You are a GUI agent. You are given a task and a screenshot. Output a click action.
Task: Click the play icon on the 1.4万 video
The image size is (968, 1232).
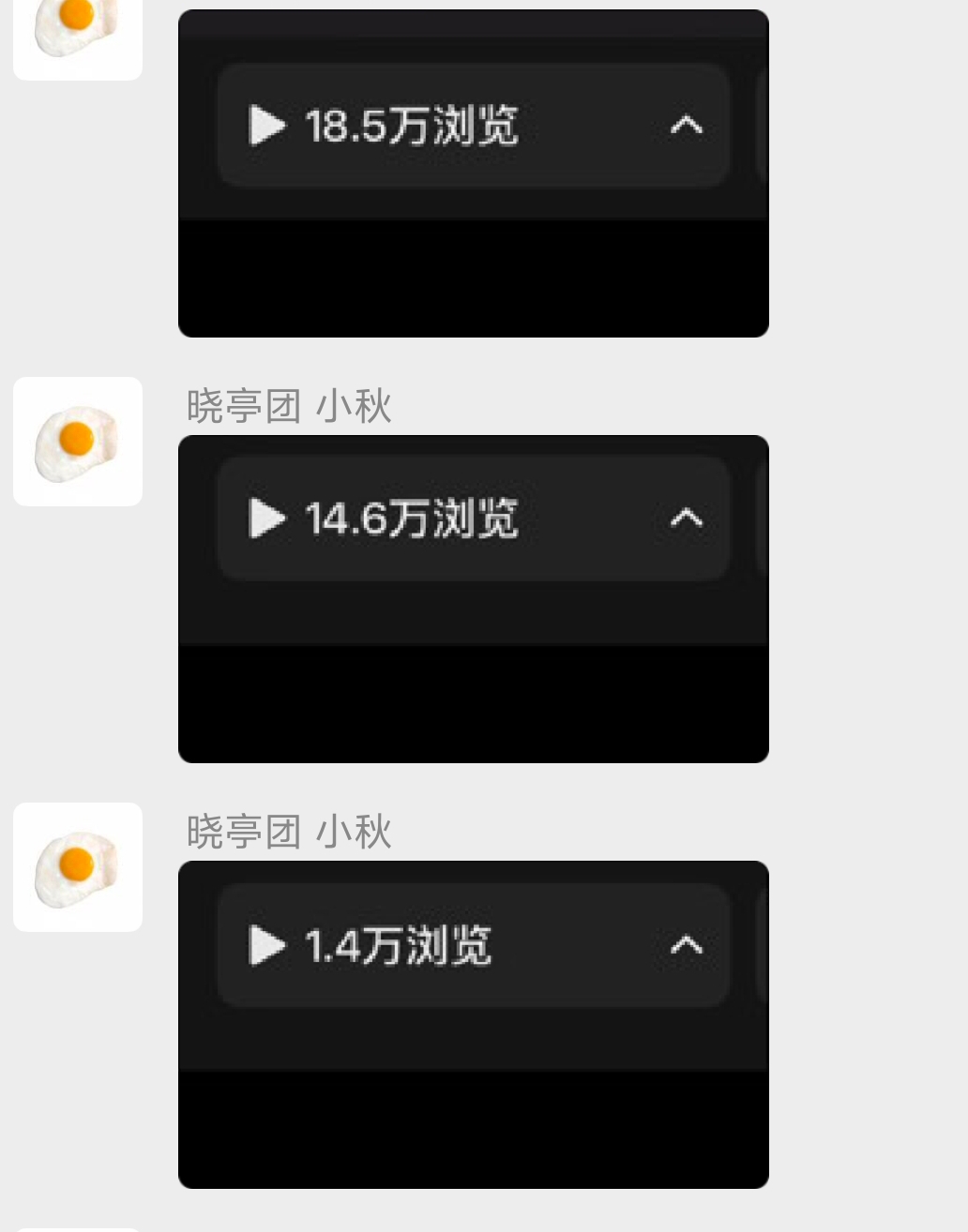[x=268, y=946]
